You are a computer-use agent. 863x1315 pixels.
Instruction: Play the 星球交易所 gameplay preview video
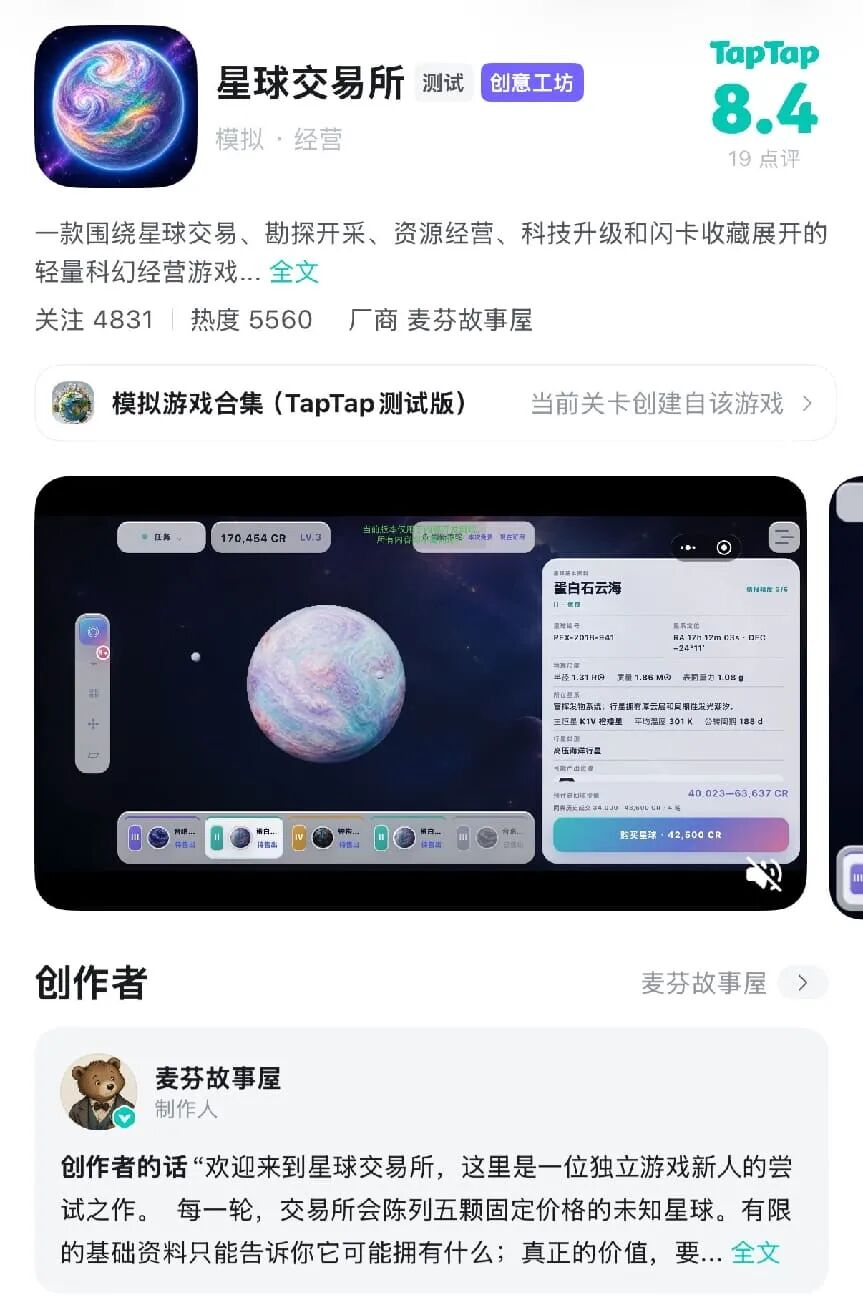(x=420, y=693)
